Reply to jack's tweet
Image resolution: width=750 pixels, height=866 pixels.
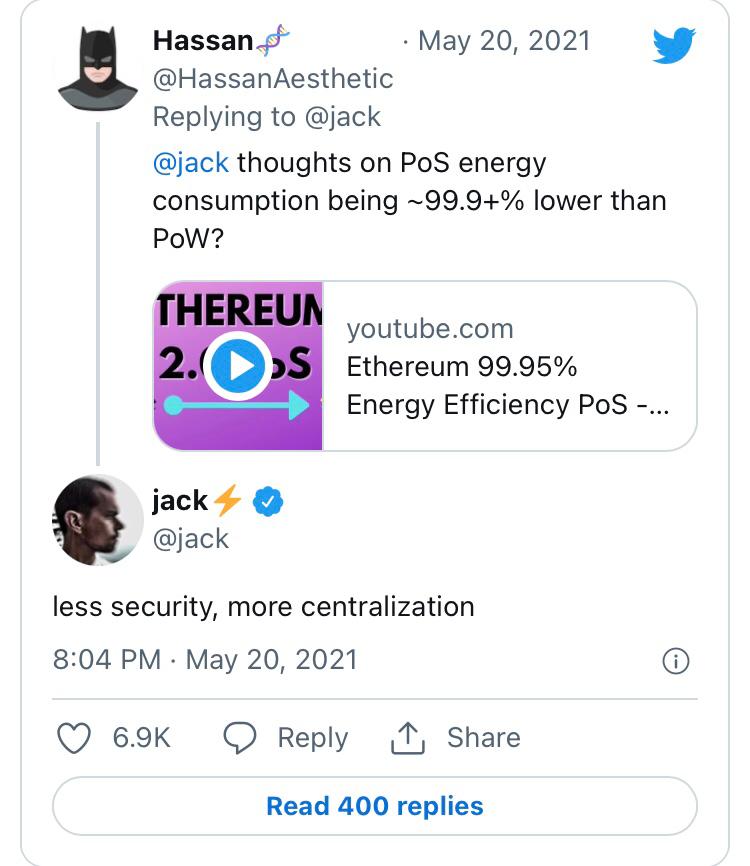click(x=286, y=738)
